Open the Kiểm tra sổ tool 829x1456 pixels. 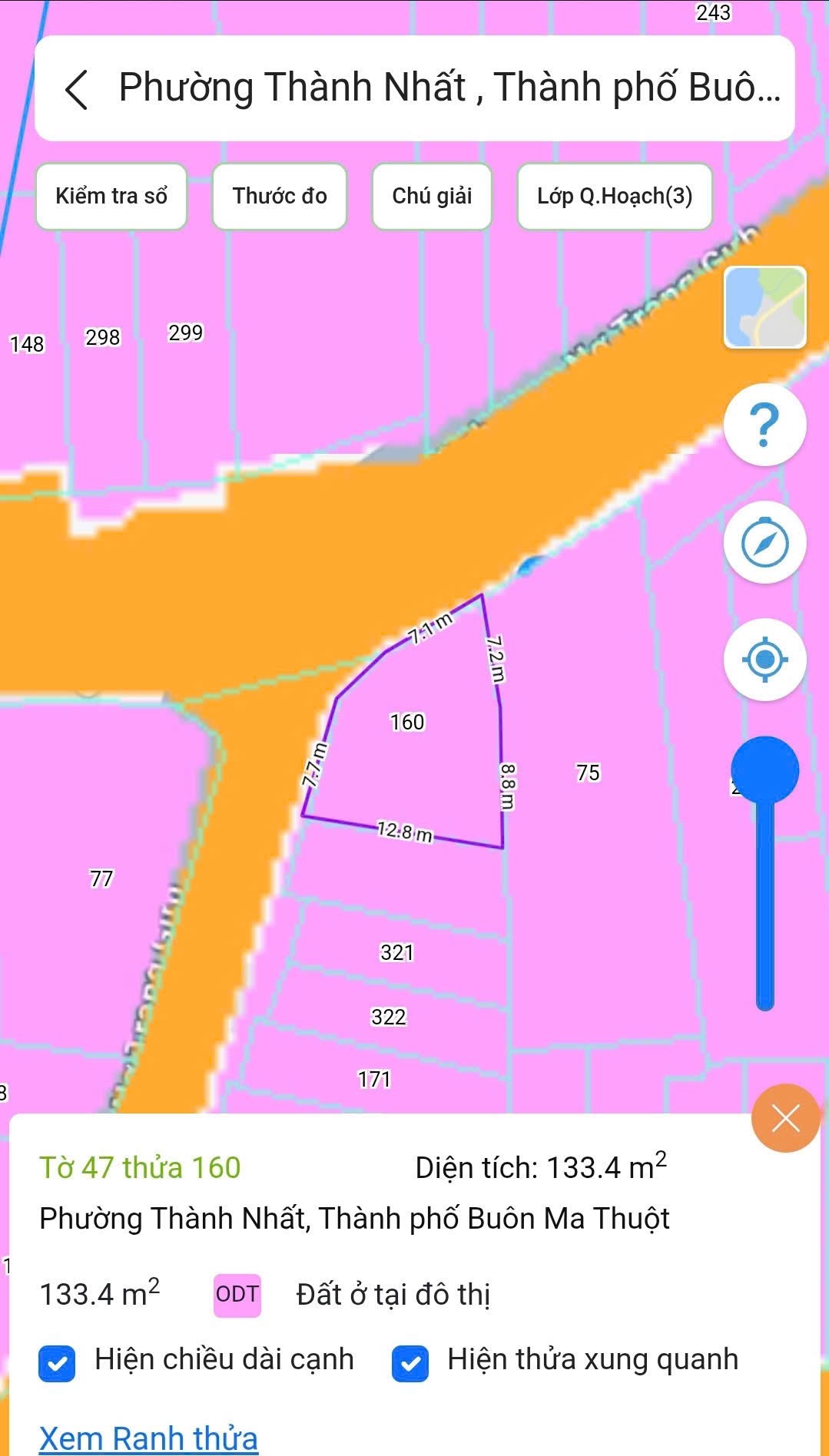click(x=111, y=197)
